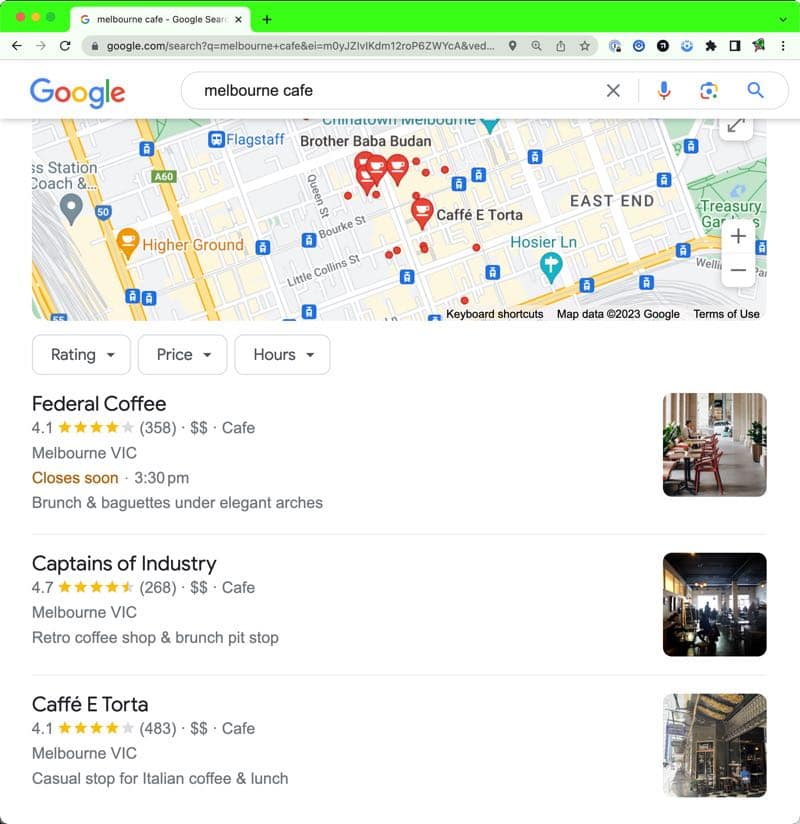The image size is (800, 824).
Task: Focus the search box containing melbourne cafe
Action: click(400, 91)
